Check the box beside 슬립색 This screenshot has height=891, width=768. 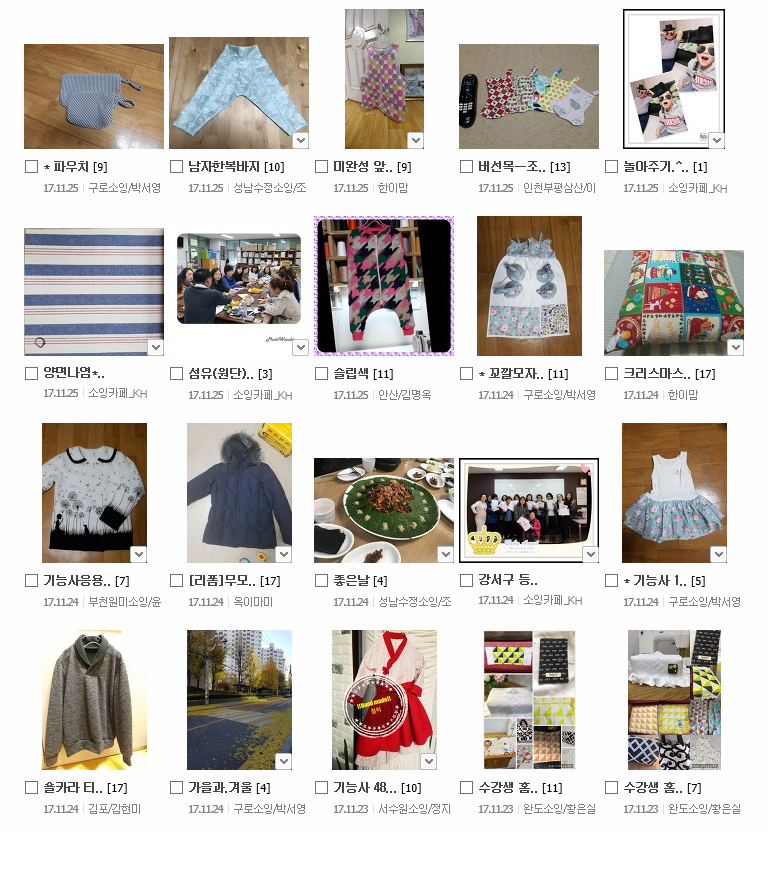[321, 374]
